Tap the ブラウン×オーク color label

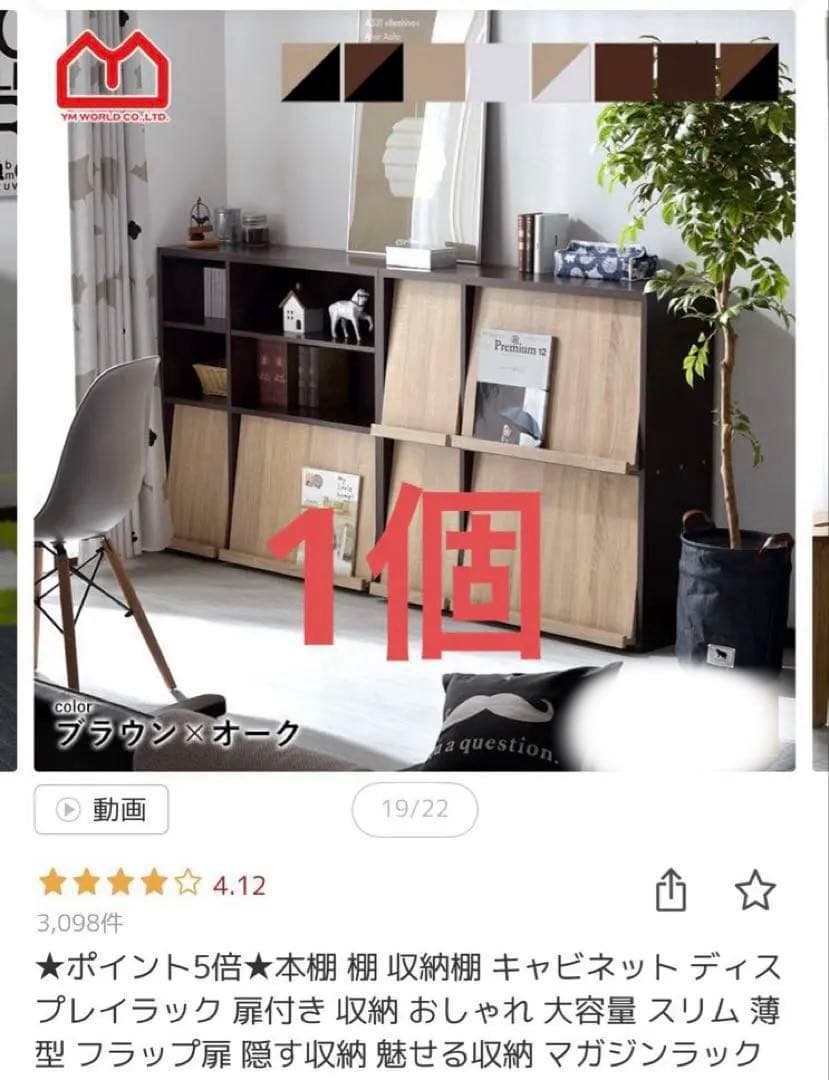tap(175, 733)
